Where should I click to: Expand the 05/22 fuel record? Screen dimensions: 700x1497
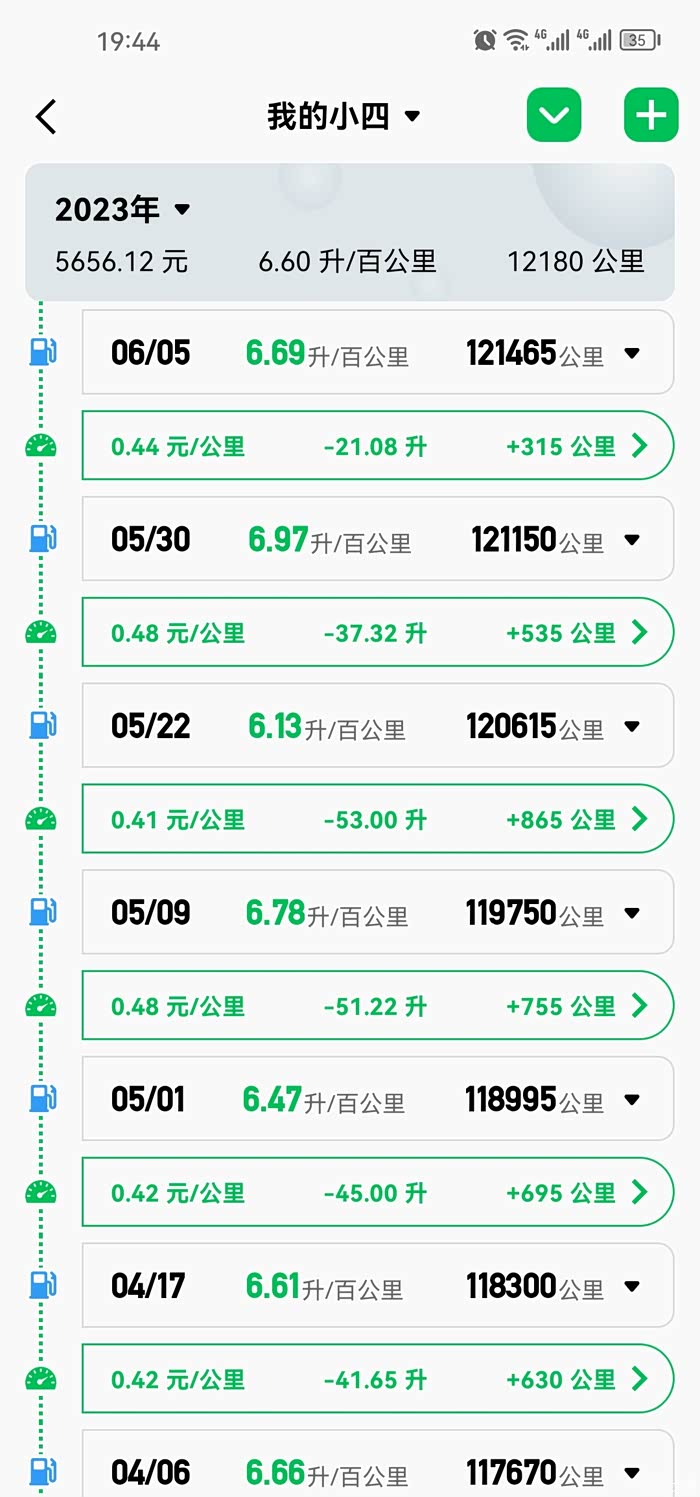click(x=631, y=727)
